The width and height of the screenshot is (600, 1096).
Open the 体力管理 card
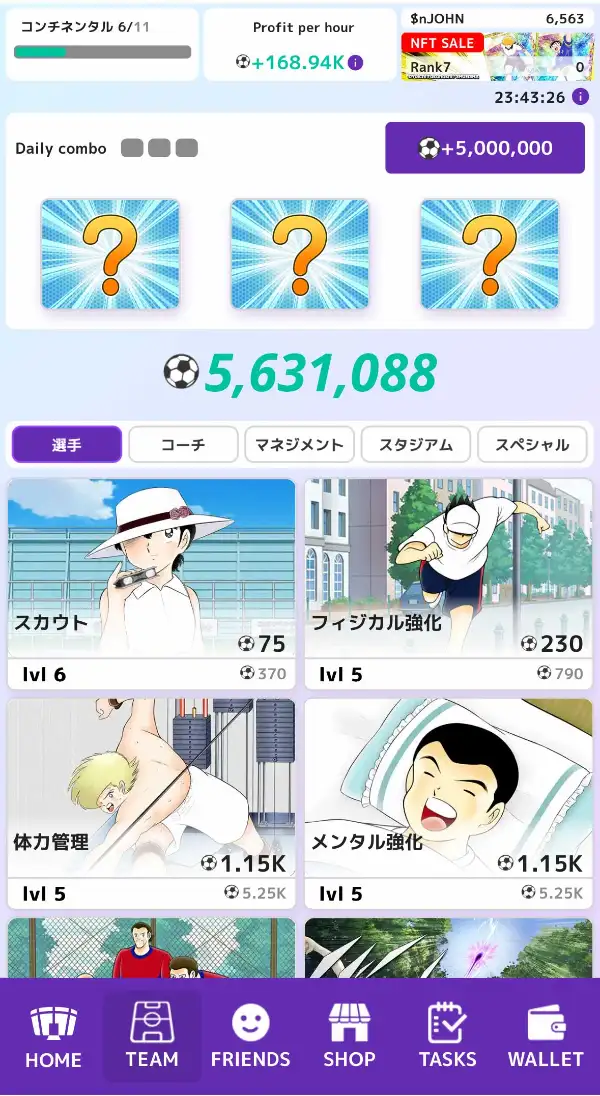click(151, 804)
